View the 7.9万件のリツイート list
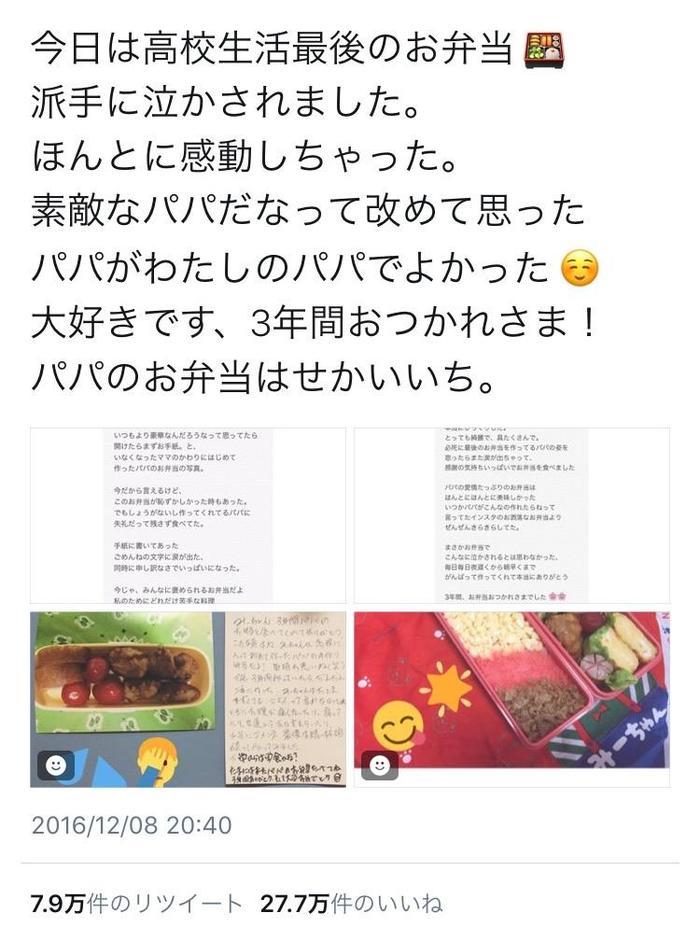This screenshot has width=700, height=941. click(137, 904)
